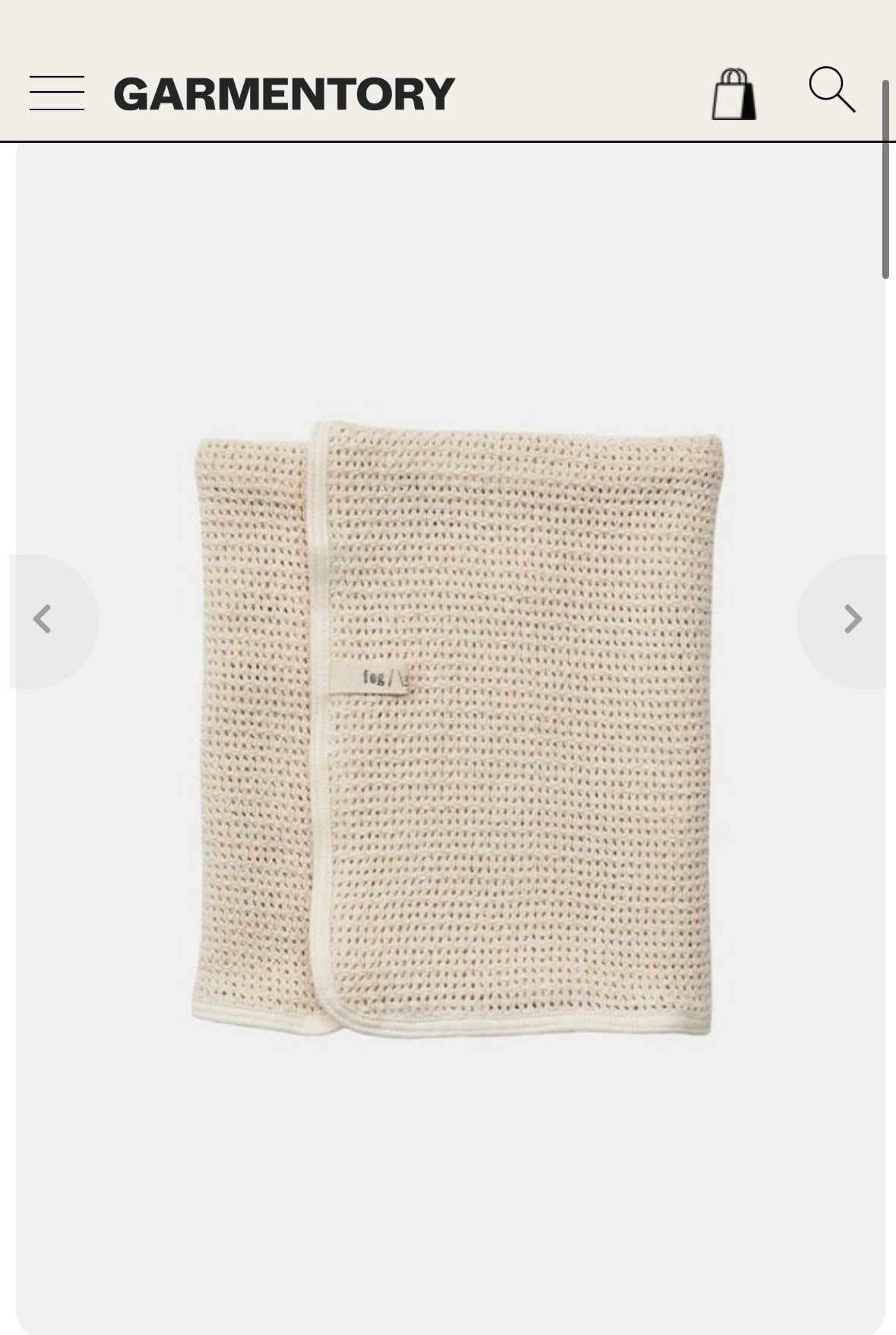Show the next product image
Screen dimensions: 896x1335
pyautogui.click(x=852, y=620)
